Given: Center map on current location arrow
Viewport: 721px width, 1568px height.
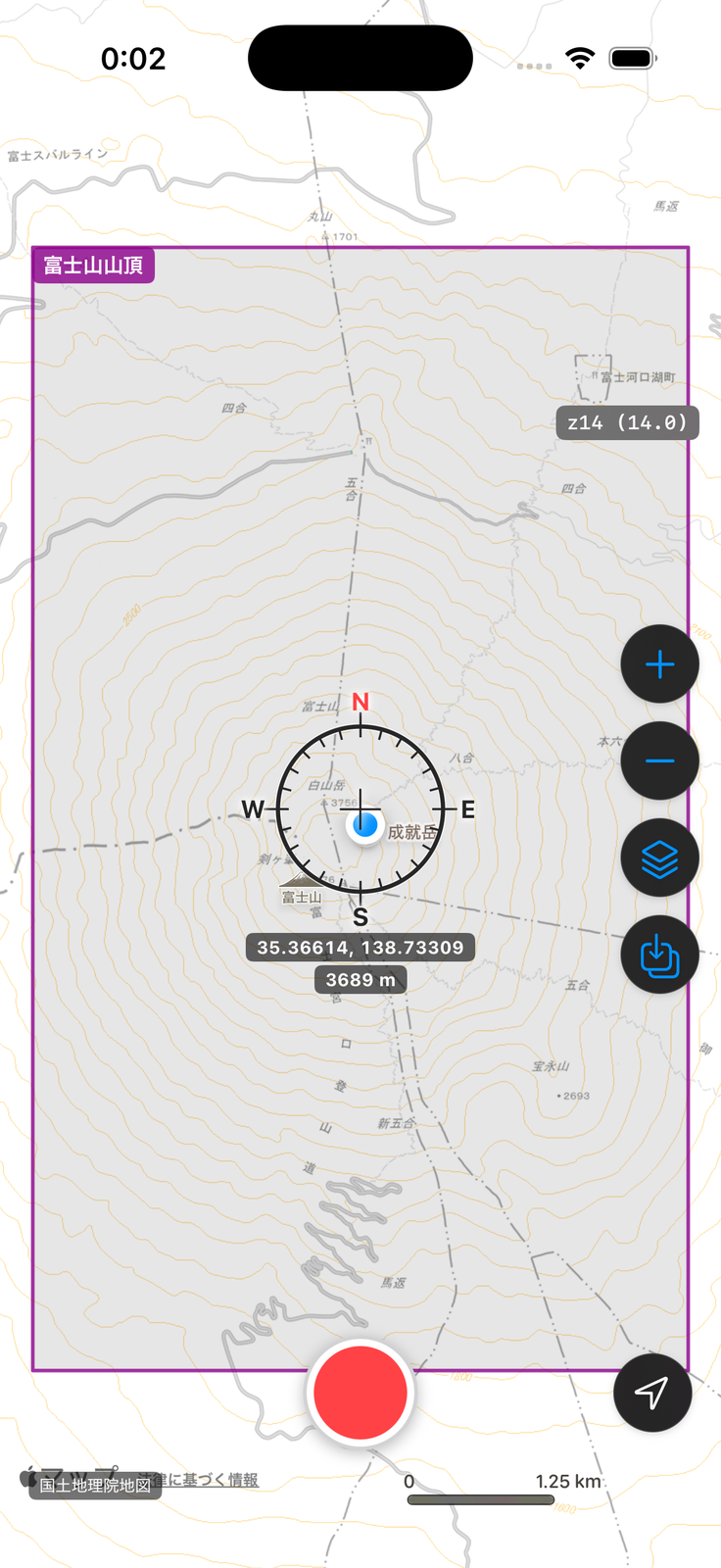Looking at the screenshot, I should coord(652,1393).
